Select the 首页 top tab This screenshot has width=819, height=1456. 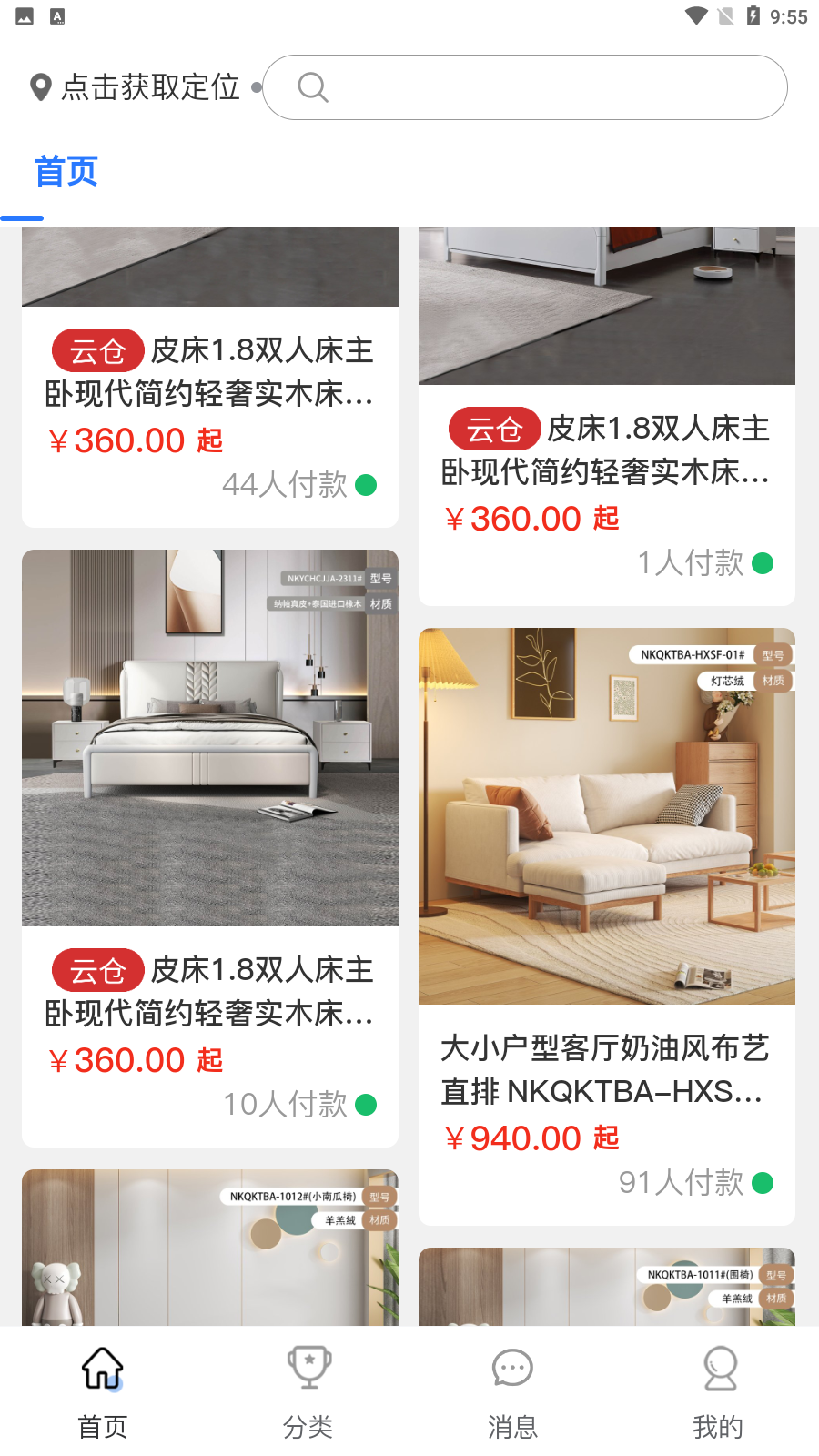pos(66,171)
